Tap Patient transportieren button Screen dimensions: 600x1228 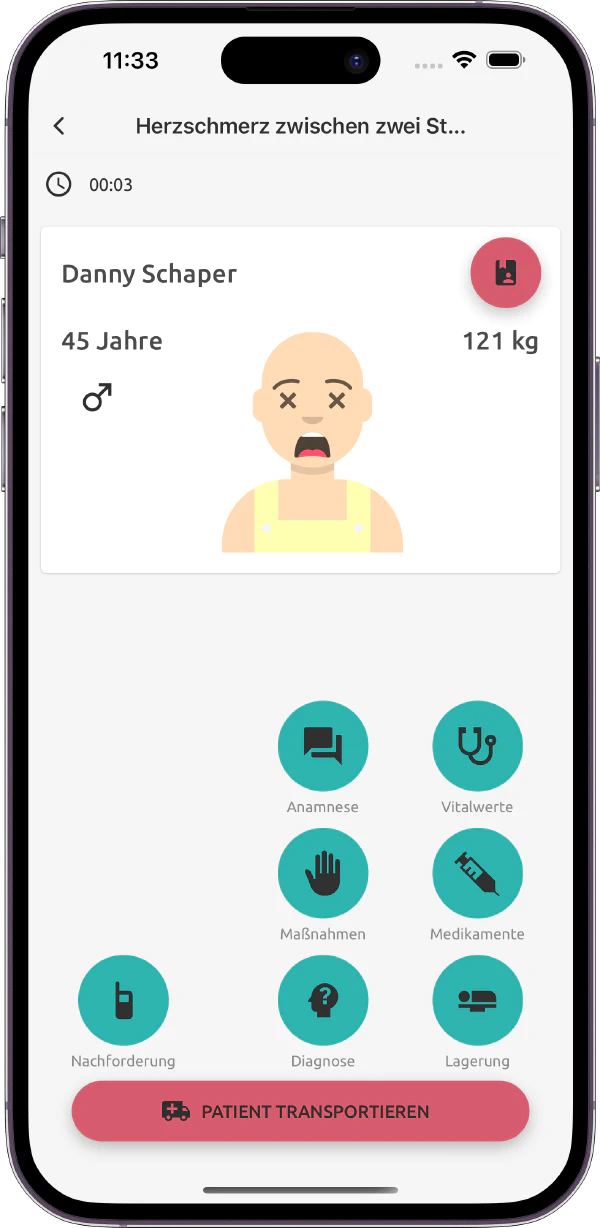tap(300, 1111)
